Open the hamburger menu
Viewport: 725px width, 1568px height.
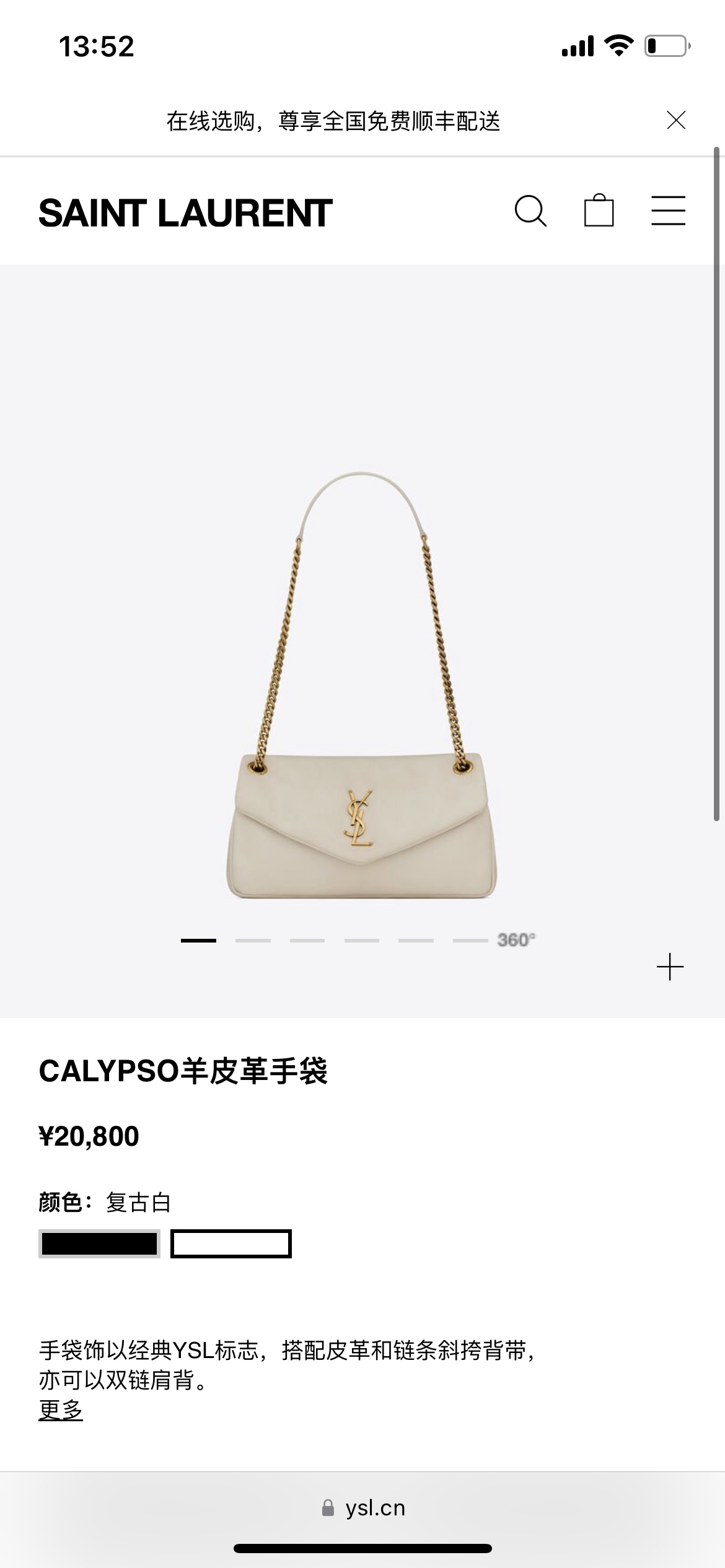[668, 211]
